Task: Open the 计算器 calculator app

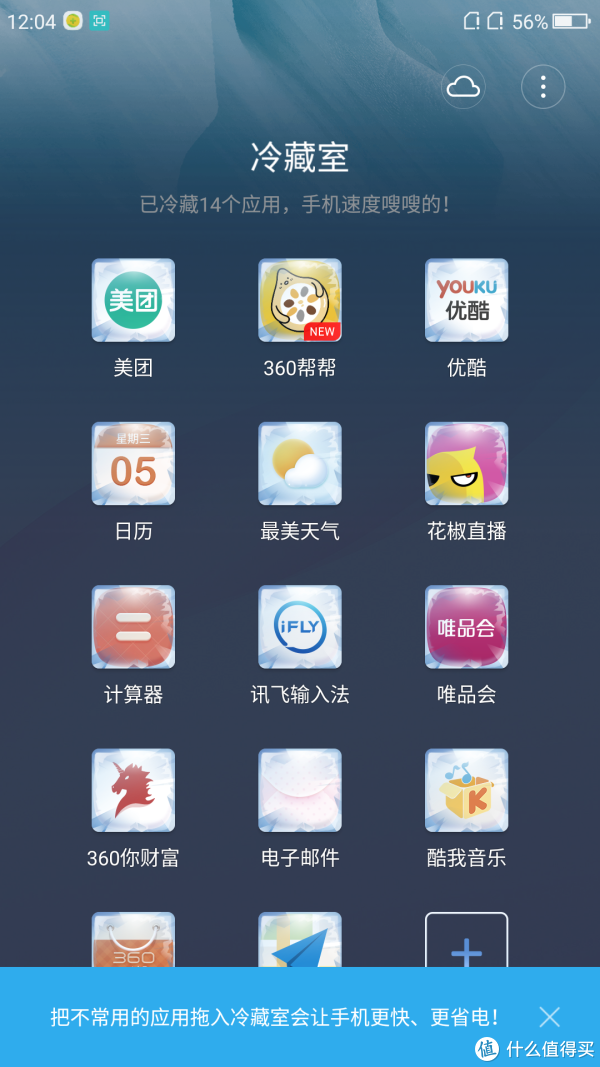Action: tap(133, 627)
